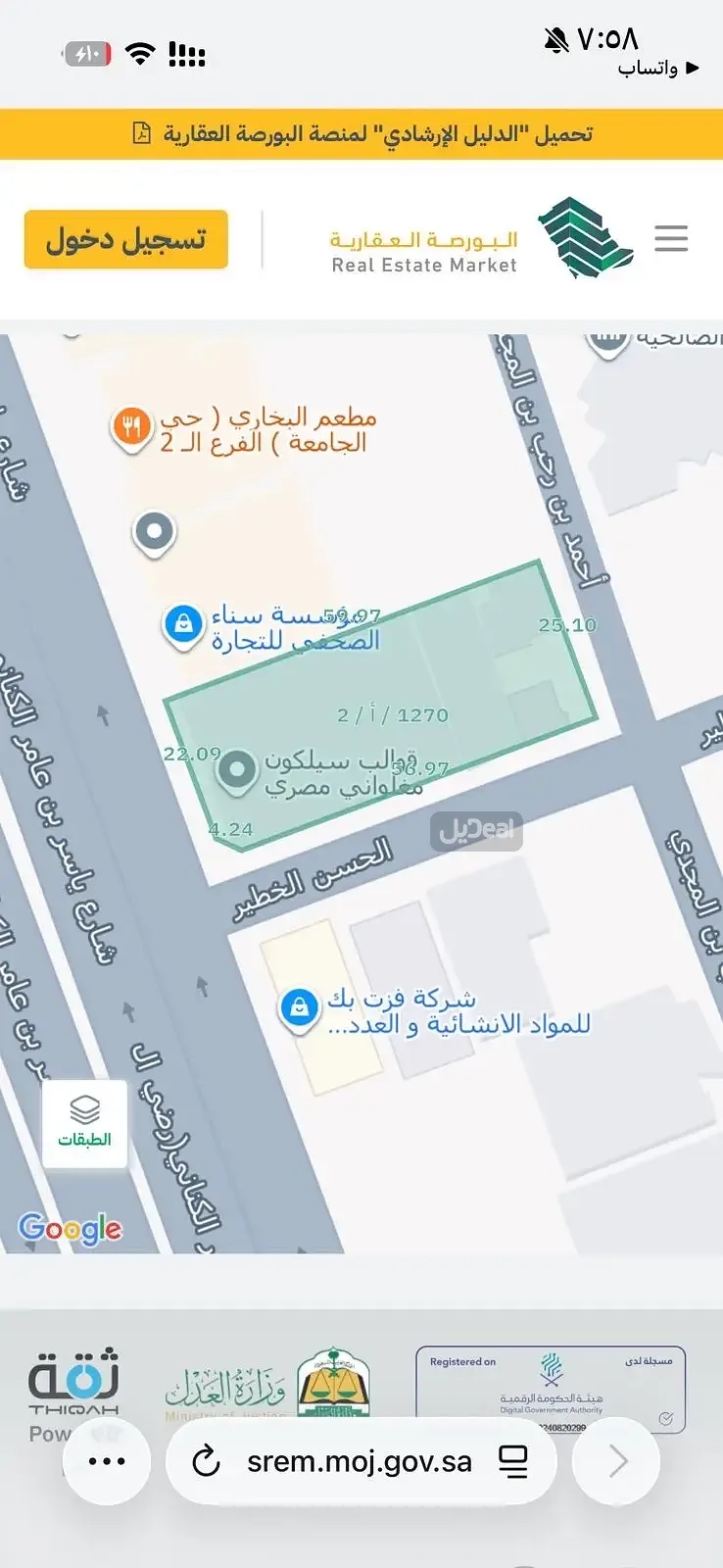The image size is (723, 1568).
Task: Open the browser three-dot options menu
Action: [106, 1461]
